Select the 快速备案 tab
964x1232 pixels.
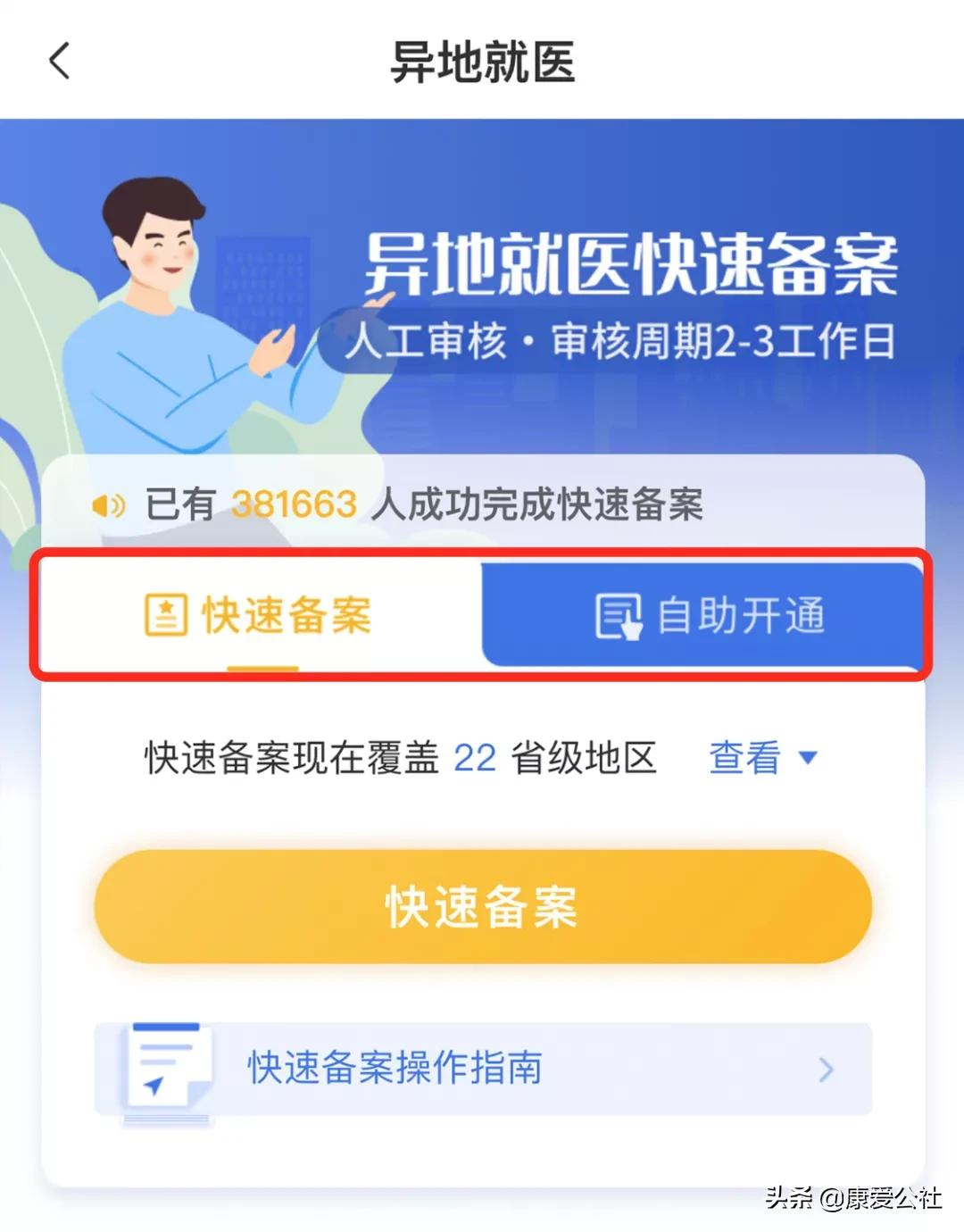259,616
